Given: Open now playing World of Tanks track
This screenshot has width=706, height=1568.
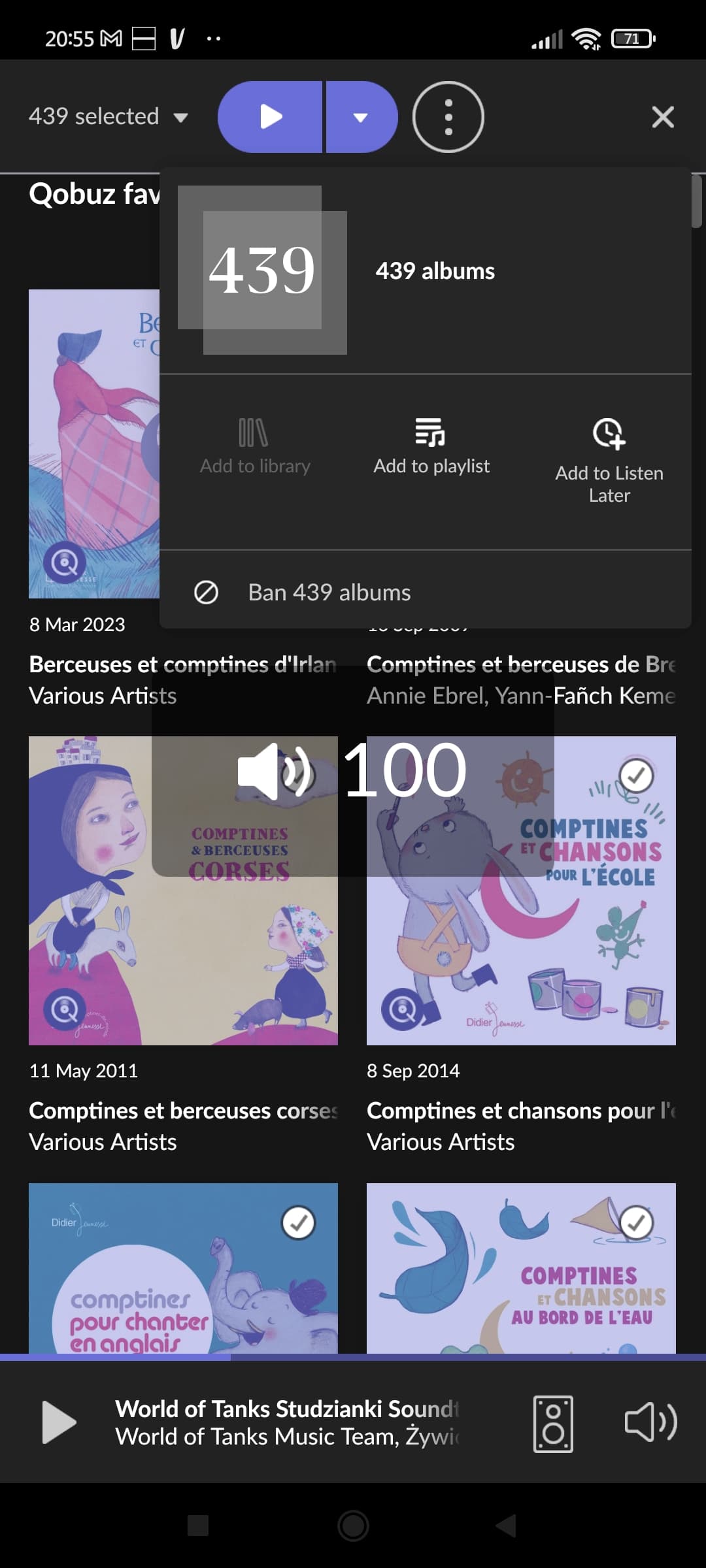Looking at the screenshot, I should [x=288, y=1422].
